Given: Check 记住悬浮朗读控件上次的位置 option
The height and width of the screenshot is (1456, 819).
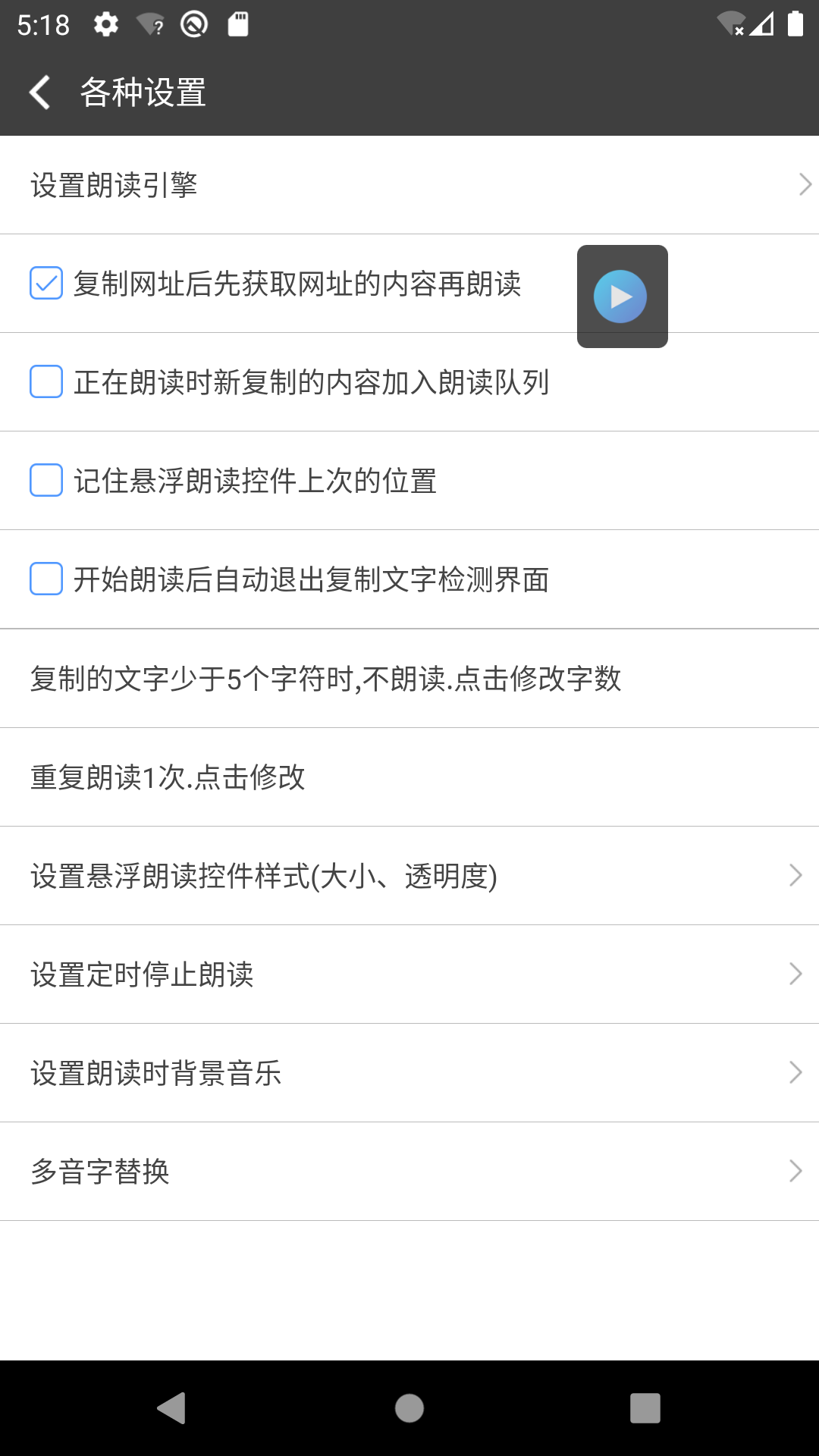Looking at the screenshot, I should [x=45, y=481].
